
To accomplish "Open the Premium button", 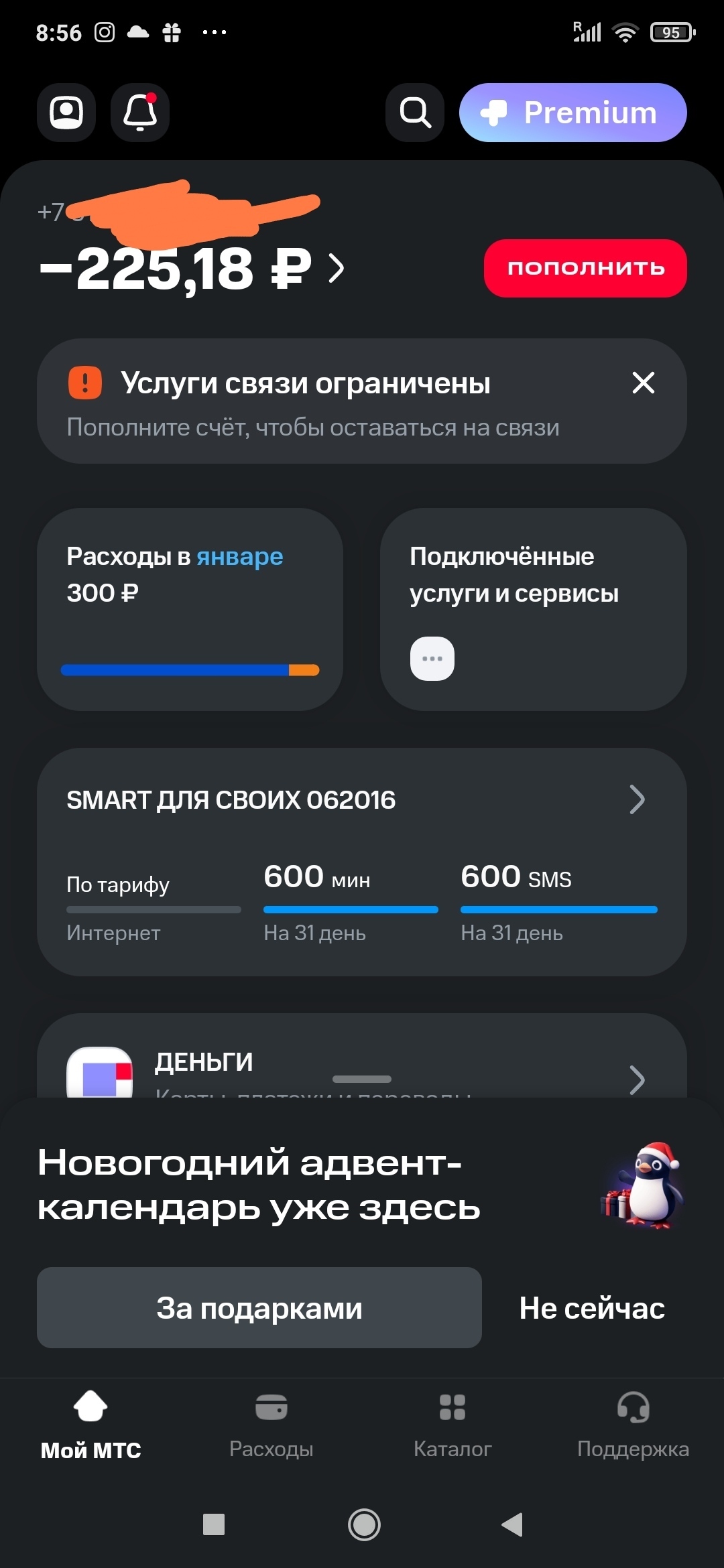I will coord(572,113).
